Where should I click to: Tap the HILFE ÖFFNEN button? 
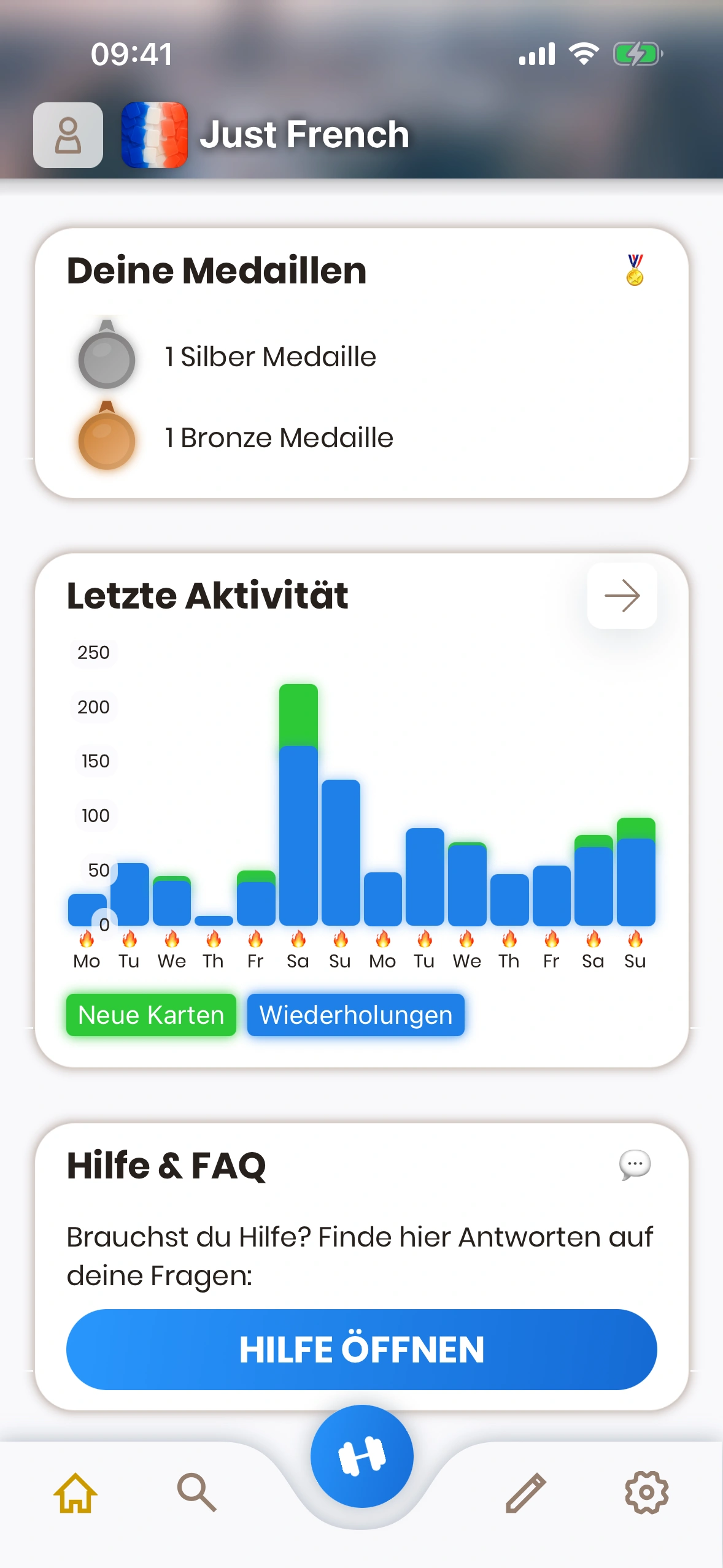pyautogui.click(x=361, y=1349)
